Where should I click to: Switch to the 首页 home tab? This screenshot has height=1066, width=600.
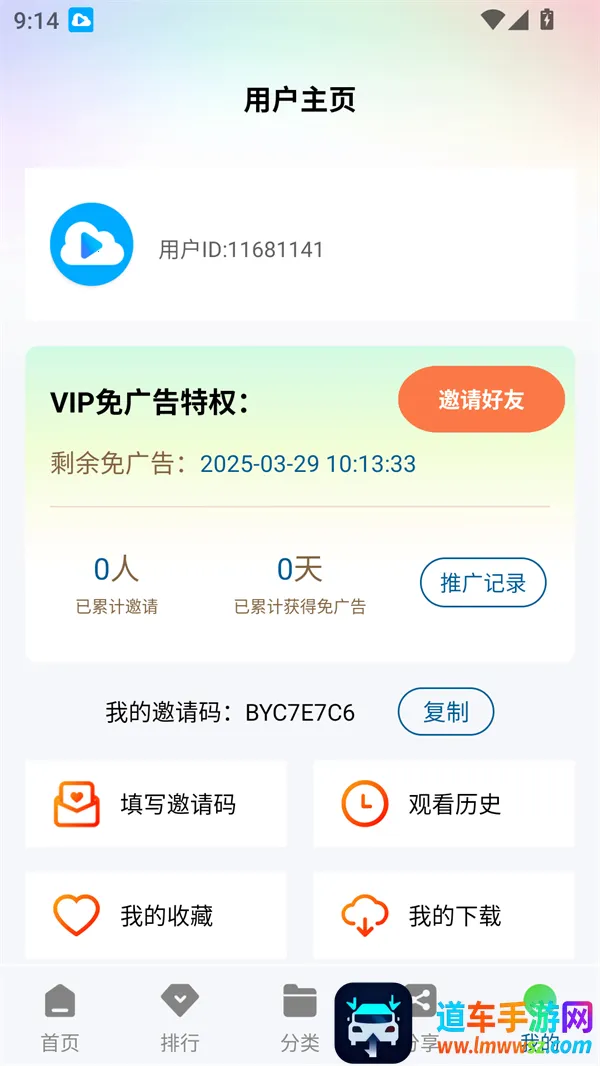[x=60, y=1017]
